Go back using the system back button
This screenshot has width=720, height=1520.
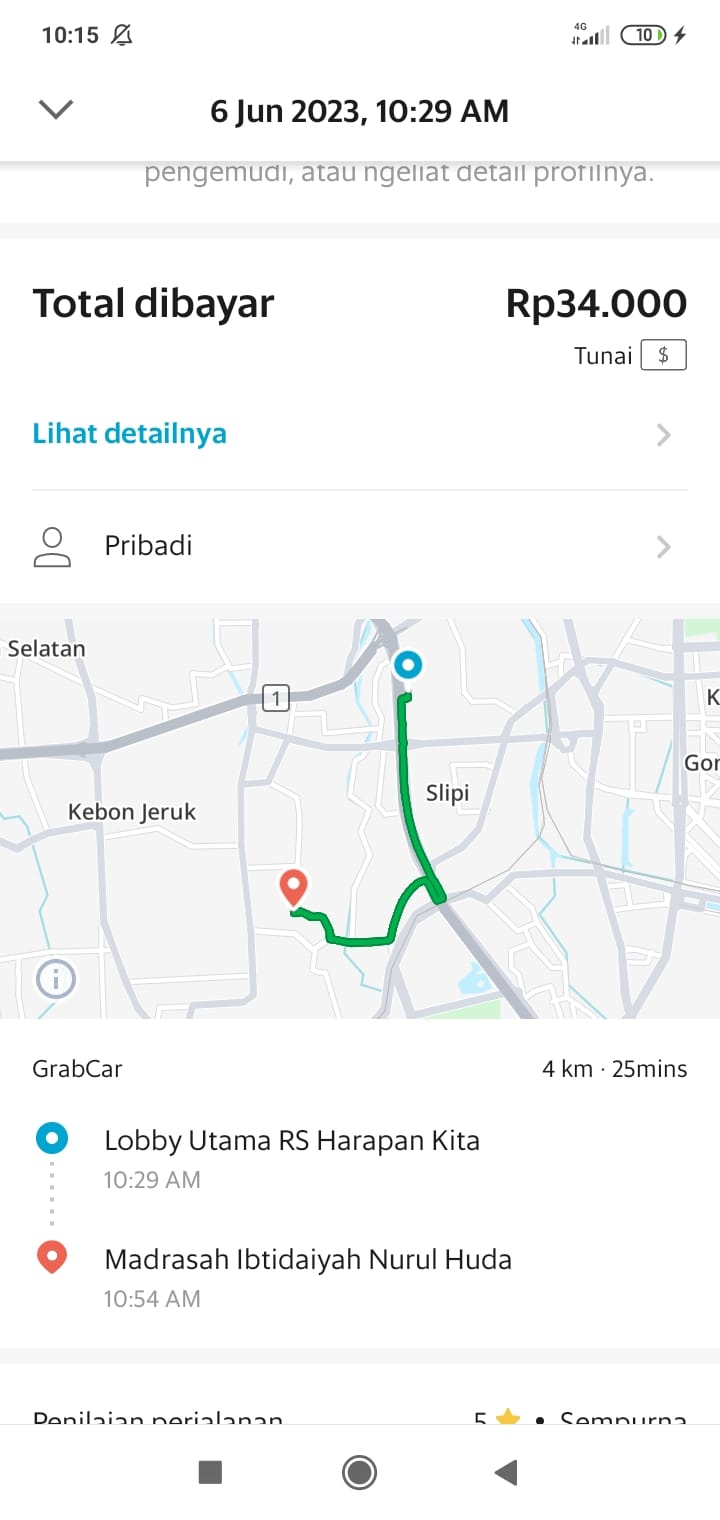pos(507,1472)
